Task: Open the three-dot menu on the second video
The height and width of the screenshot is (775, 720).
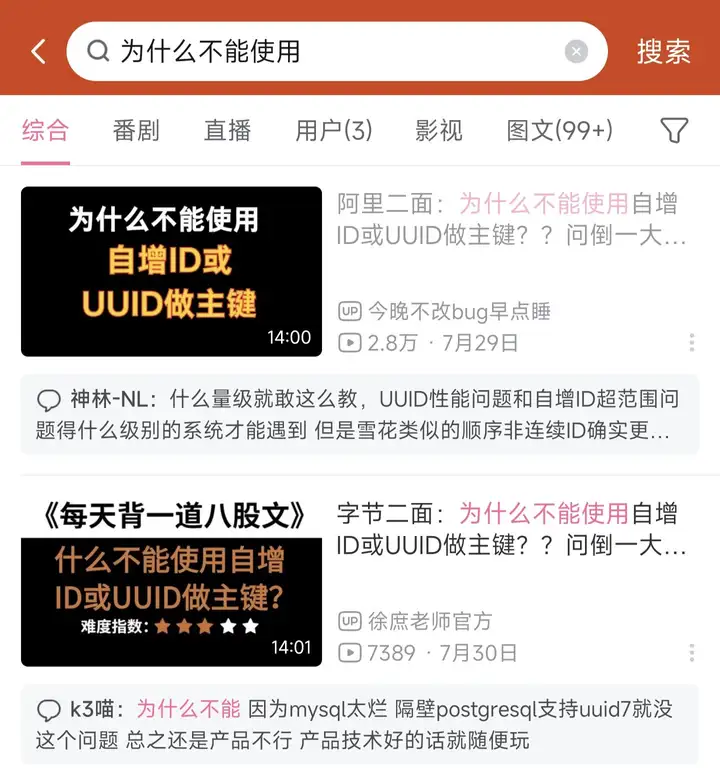Action: click(x=693, y=653)
